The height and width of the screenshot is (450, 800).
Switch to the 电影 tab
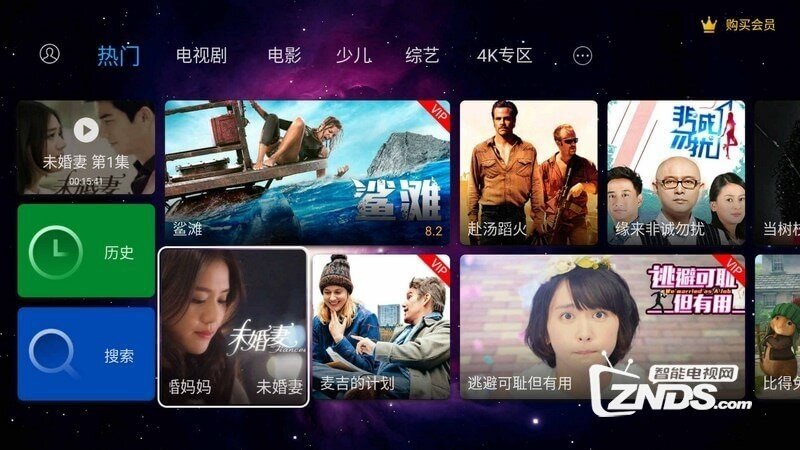[284, 56]
